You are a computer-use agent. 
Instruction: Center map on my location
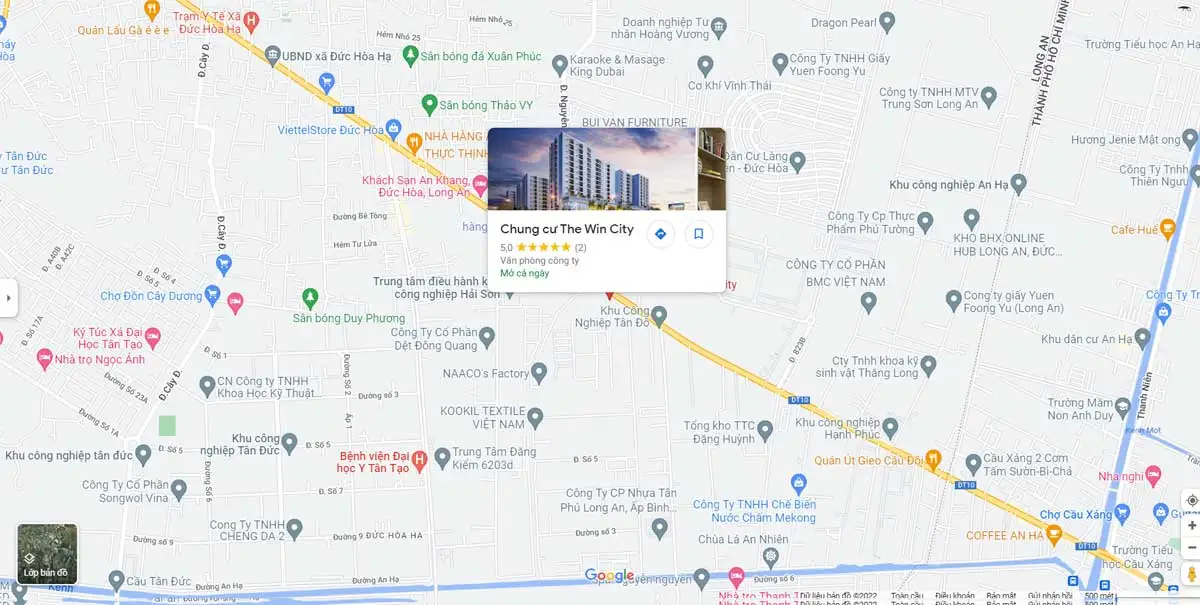coord(1190,500)
